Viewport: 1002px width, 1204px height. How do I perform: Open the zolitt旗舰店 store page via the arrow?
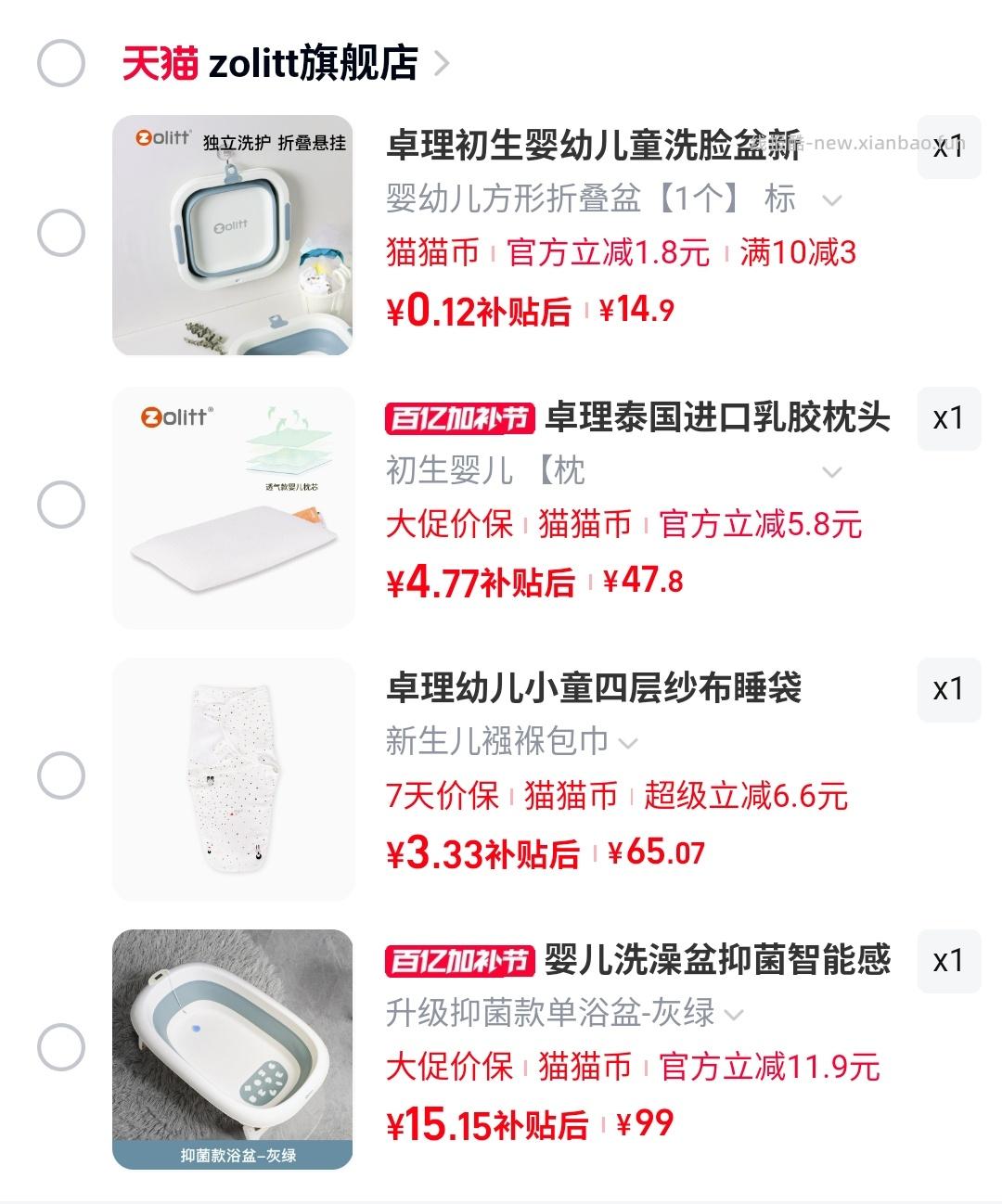[445, 63]
